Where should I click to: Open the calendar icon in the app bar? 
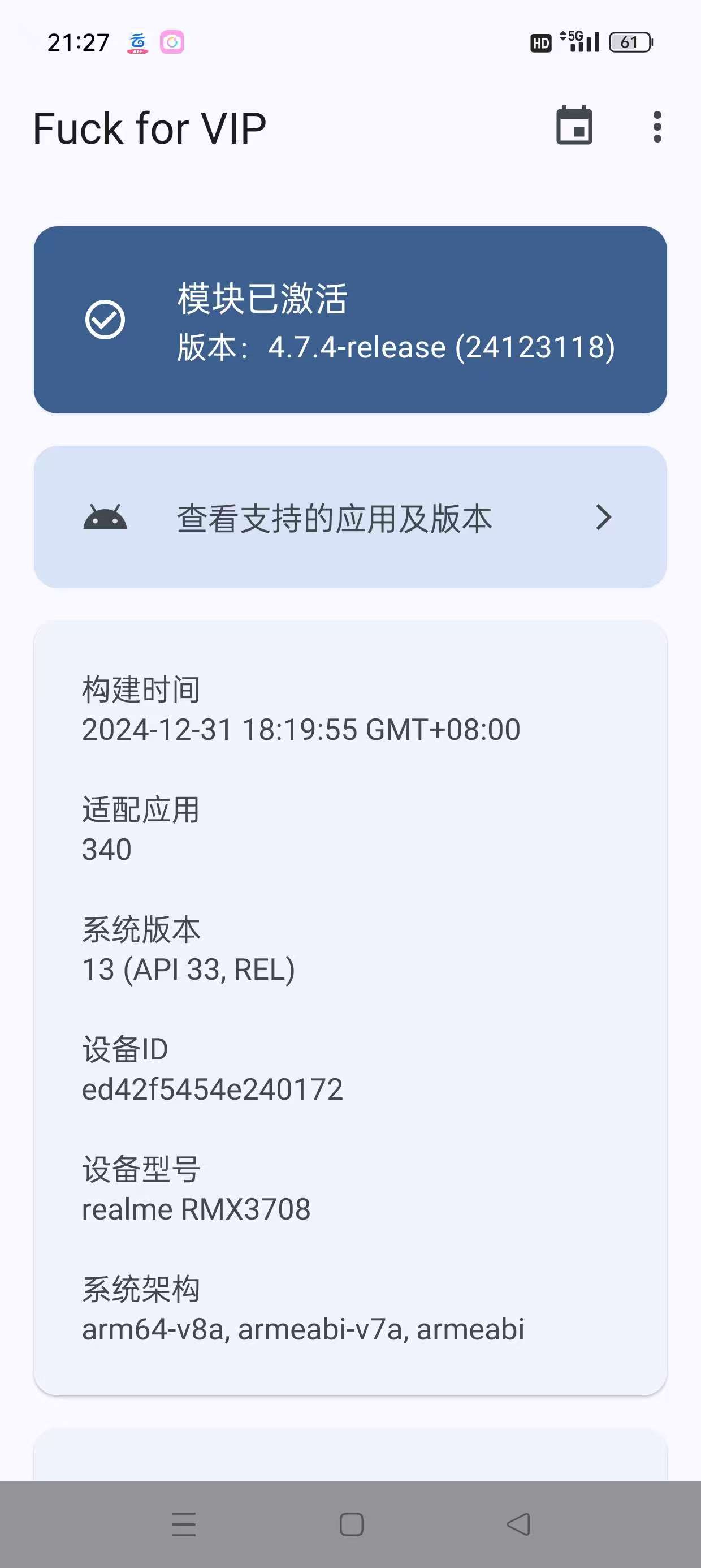coord(574,126)
